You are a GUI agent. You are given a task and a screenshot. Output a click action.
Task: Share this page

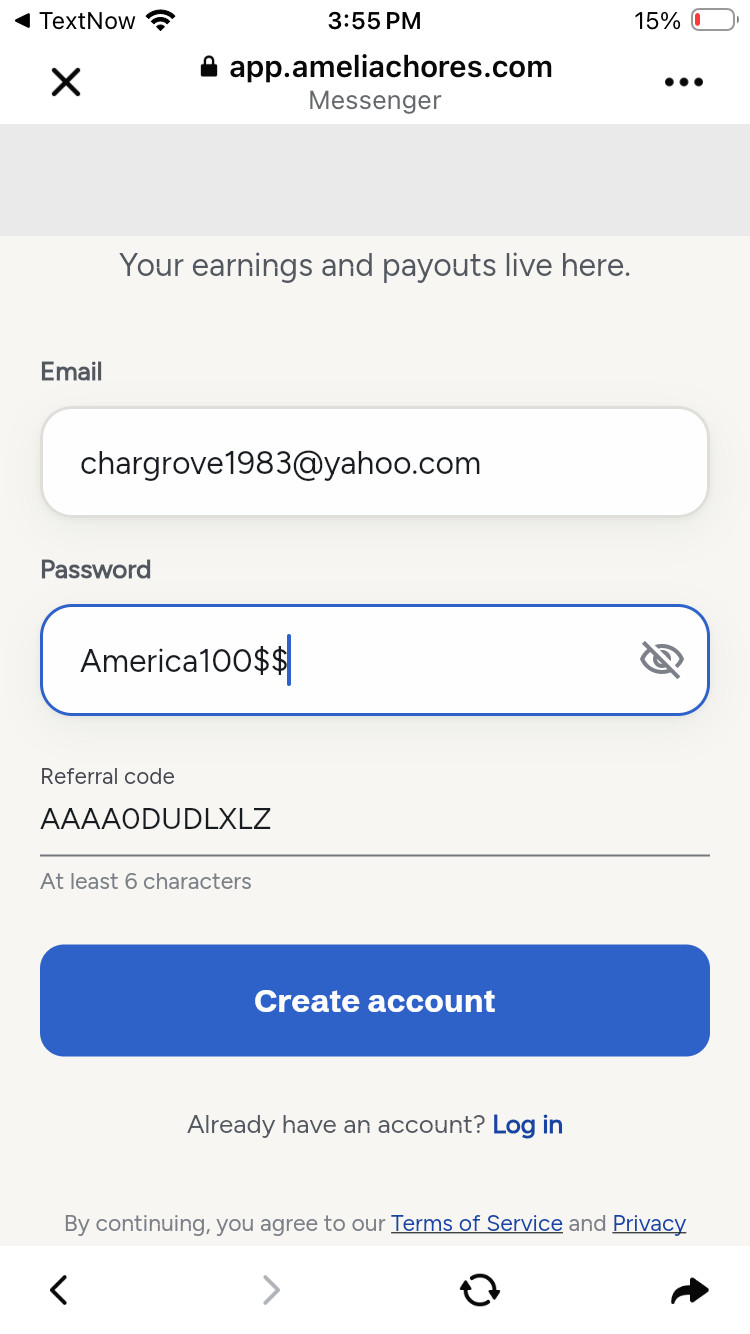[x=689, y=1291]
